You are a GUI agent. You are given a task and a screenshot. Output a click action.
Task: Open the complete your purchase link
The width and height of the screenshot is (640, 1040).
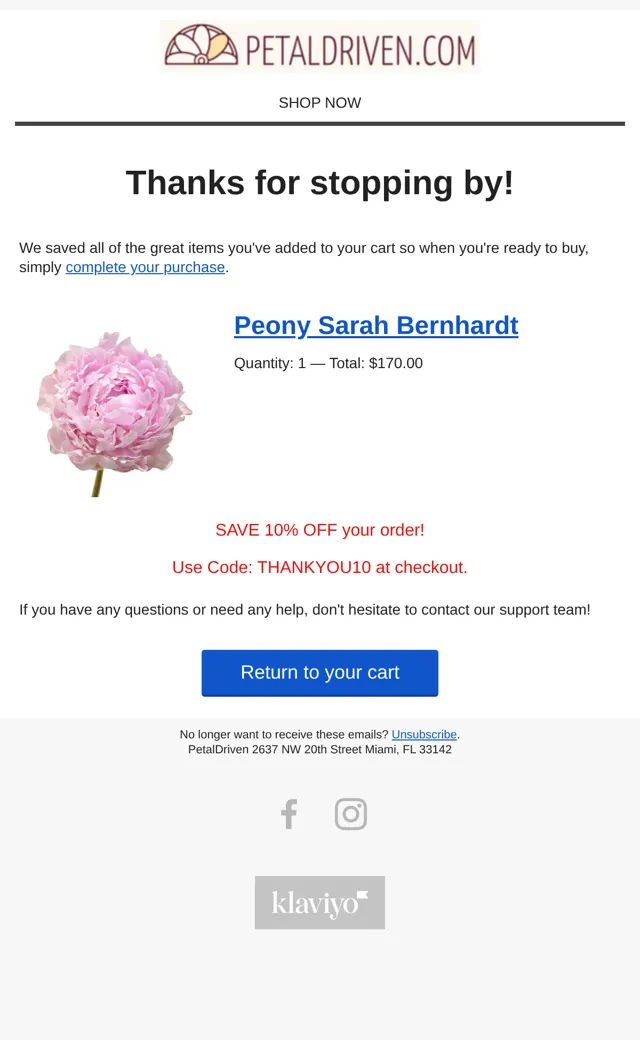[145, 267]
